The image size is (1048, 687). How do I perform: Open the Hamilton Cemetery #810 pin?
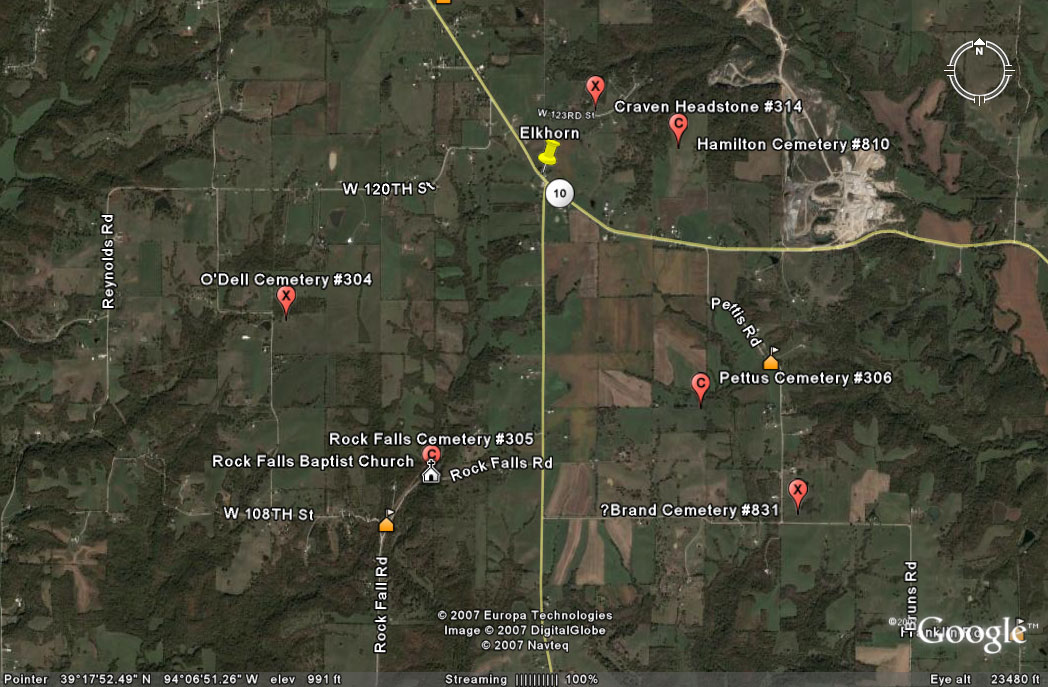click(678, 126)
